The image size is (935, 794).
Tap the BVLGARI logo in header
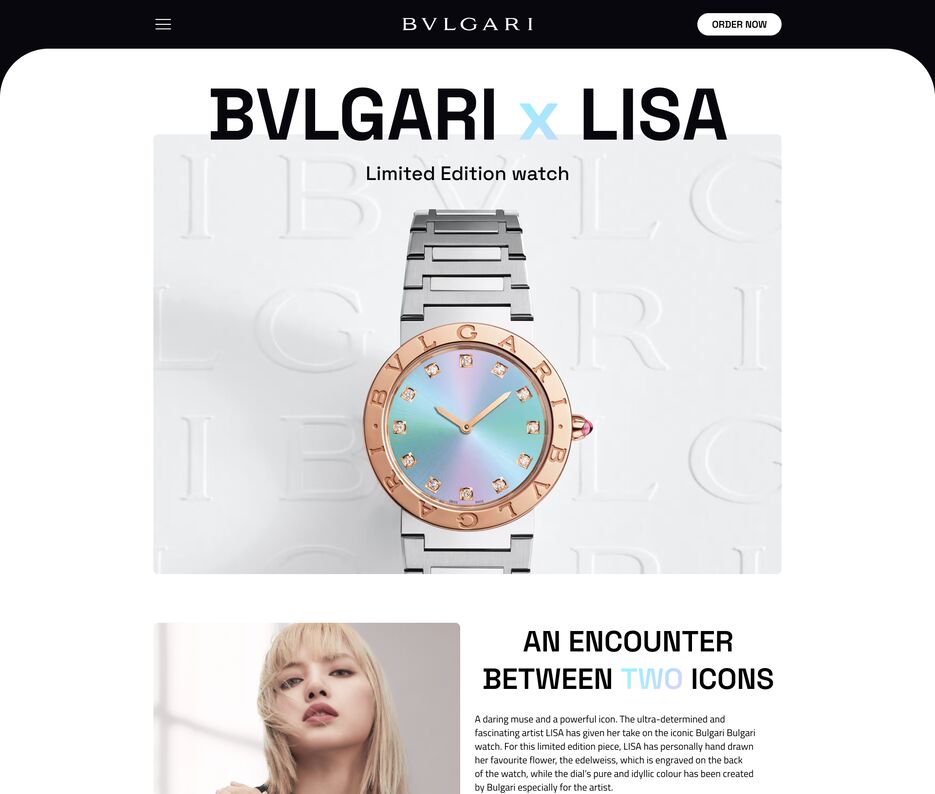[467, 24]
